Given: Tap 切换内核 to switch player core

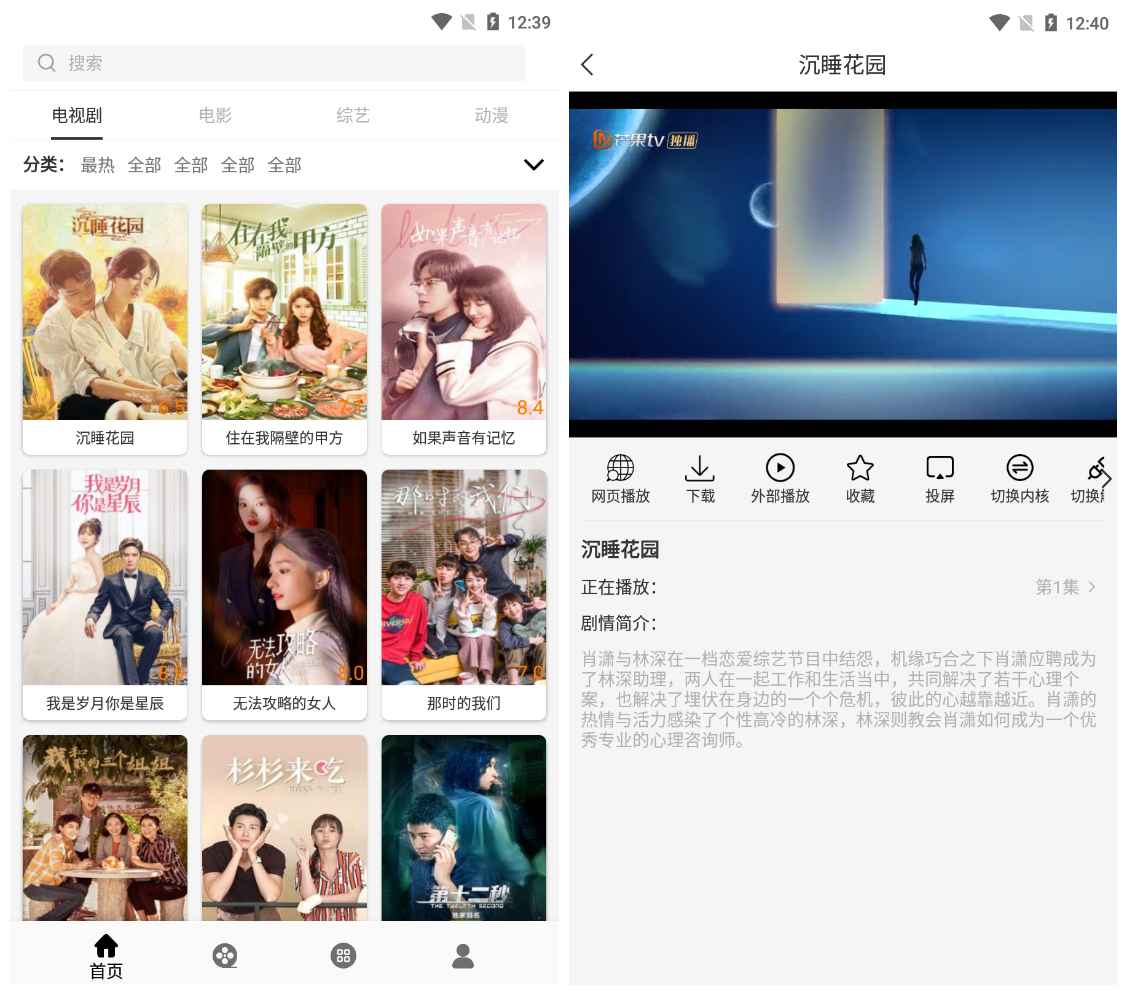Looking at the screenshot, I should [x=1019, y=478].
